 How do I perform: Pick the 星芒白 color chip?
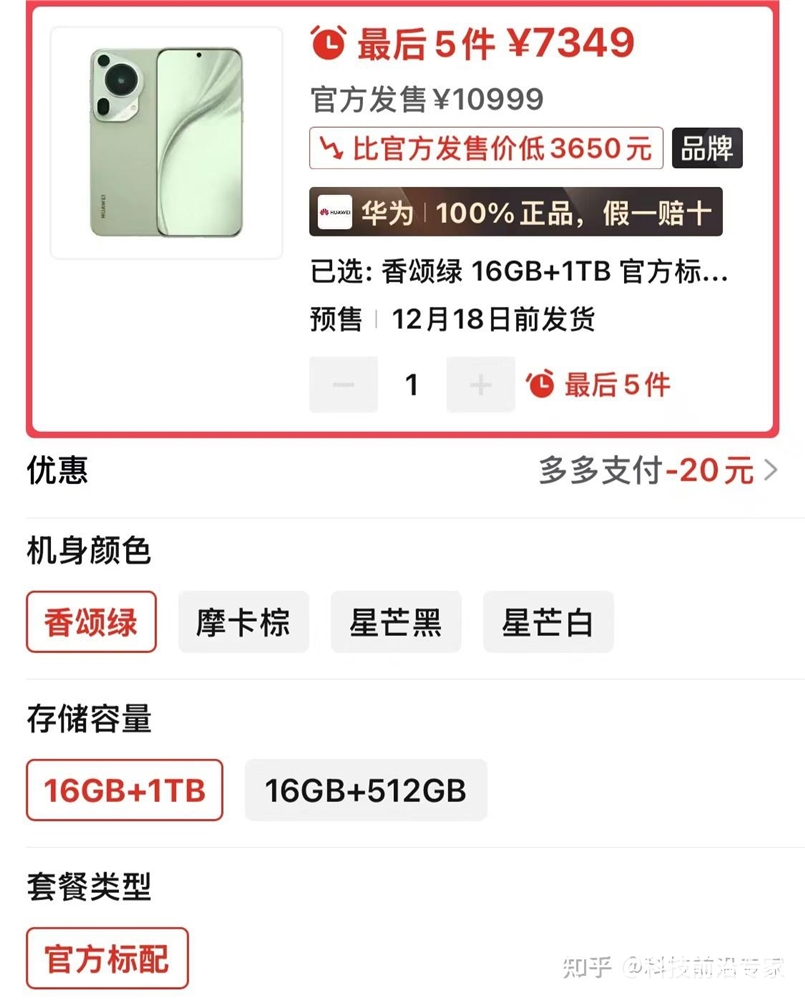[x=547, y=622]
